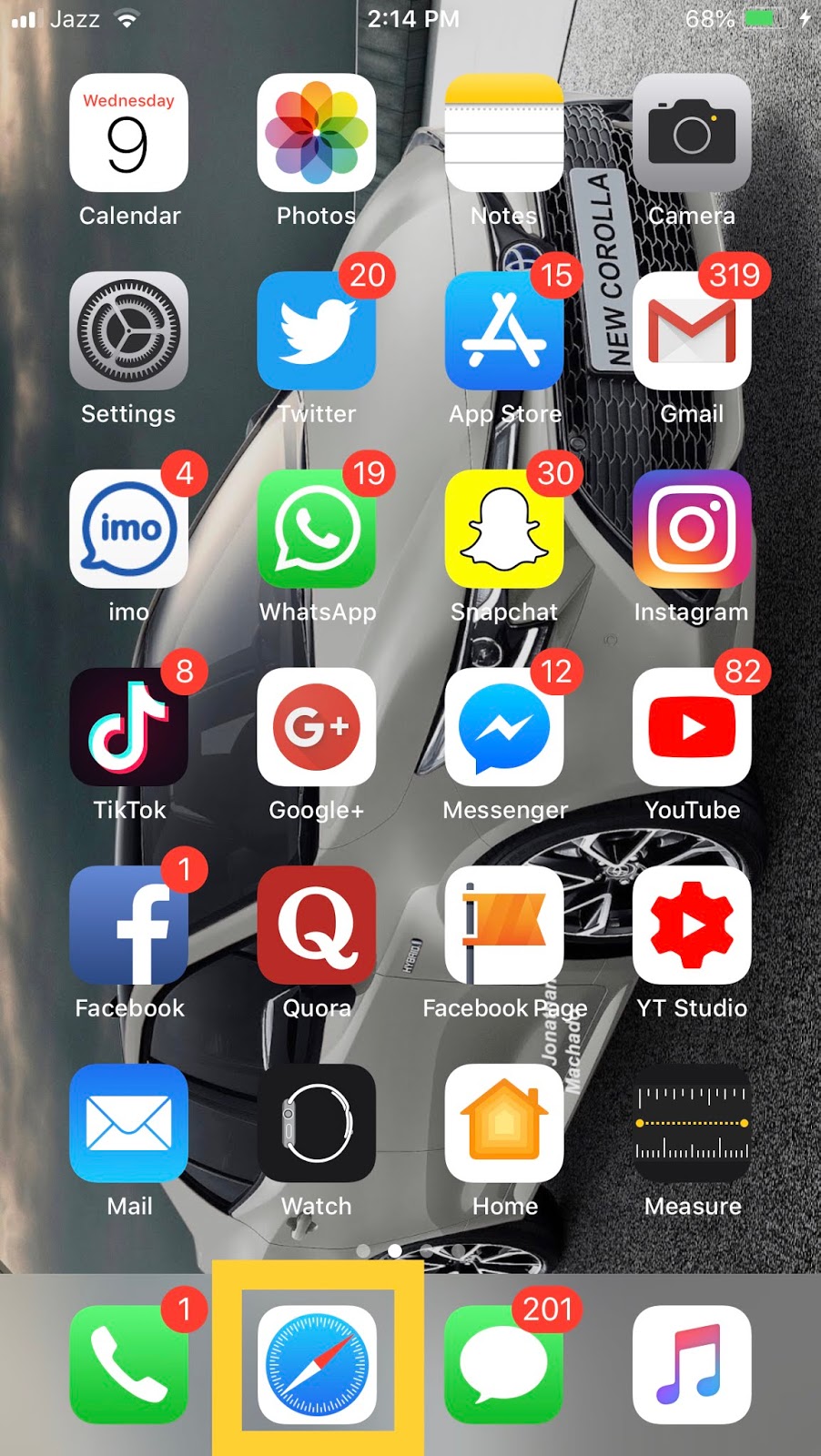The height and width of the screenshot is (1456, 821).
Task: Open the Messages app
Action: 503,1363
